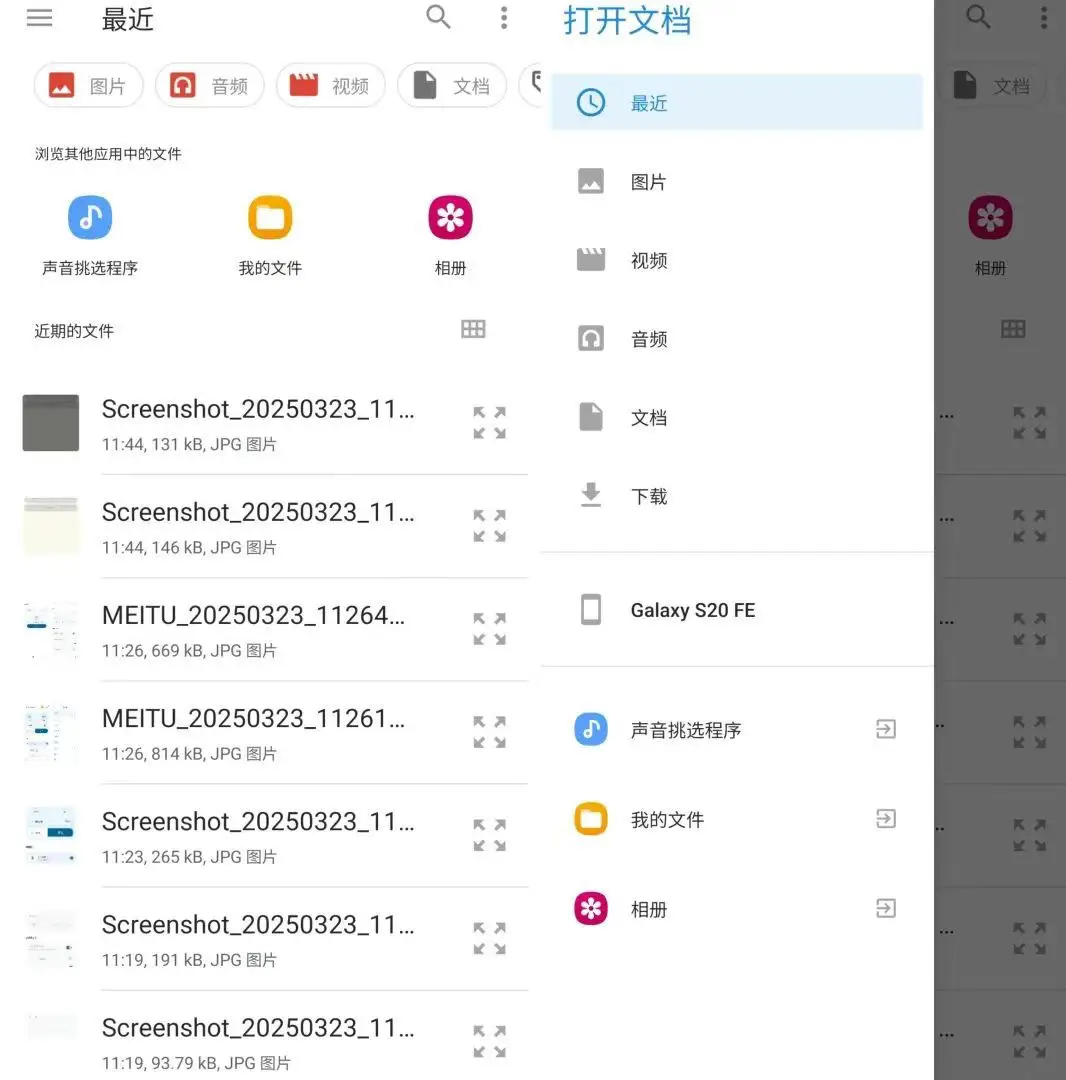
Task: Open the 相册 row in the drawer
Action: tap(736, 909)
